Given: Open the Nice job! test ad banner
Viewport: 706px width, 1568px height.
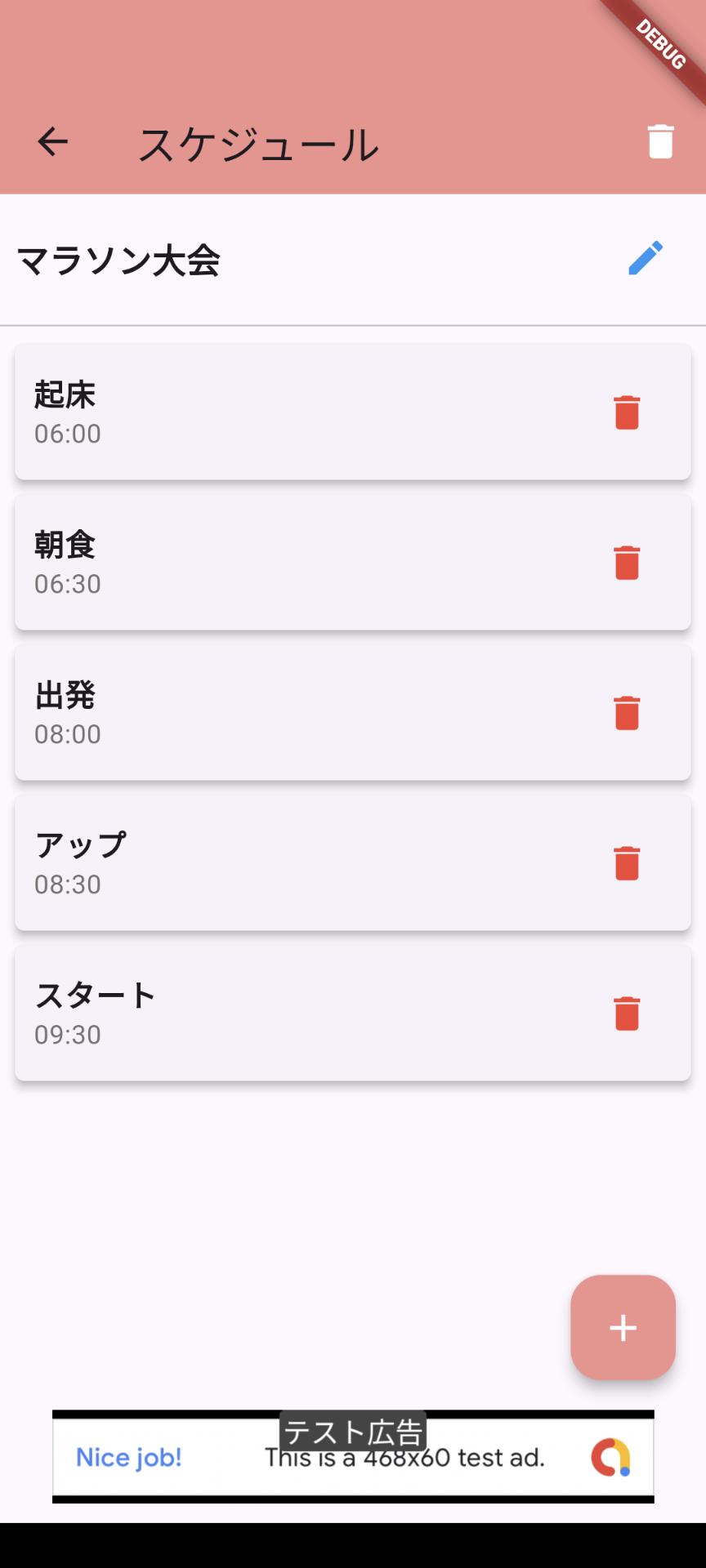Looking at the screenshot, I should pyautogui.click(x=353, y=1456).
